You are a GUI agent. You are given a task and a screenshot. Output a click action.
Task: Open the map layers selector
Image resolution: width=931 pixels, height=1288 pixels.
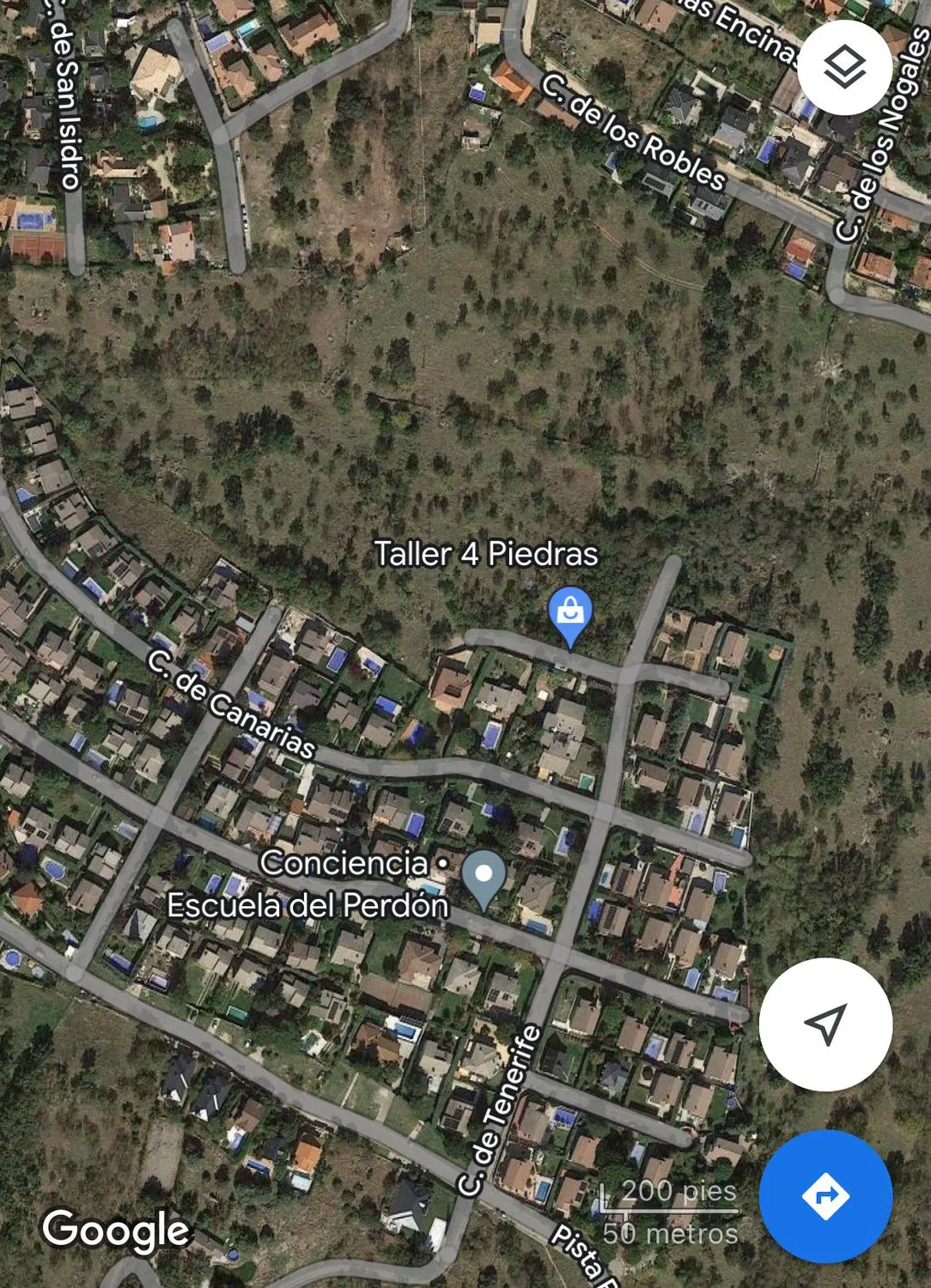point(845,68)
